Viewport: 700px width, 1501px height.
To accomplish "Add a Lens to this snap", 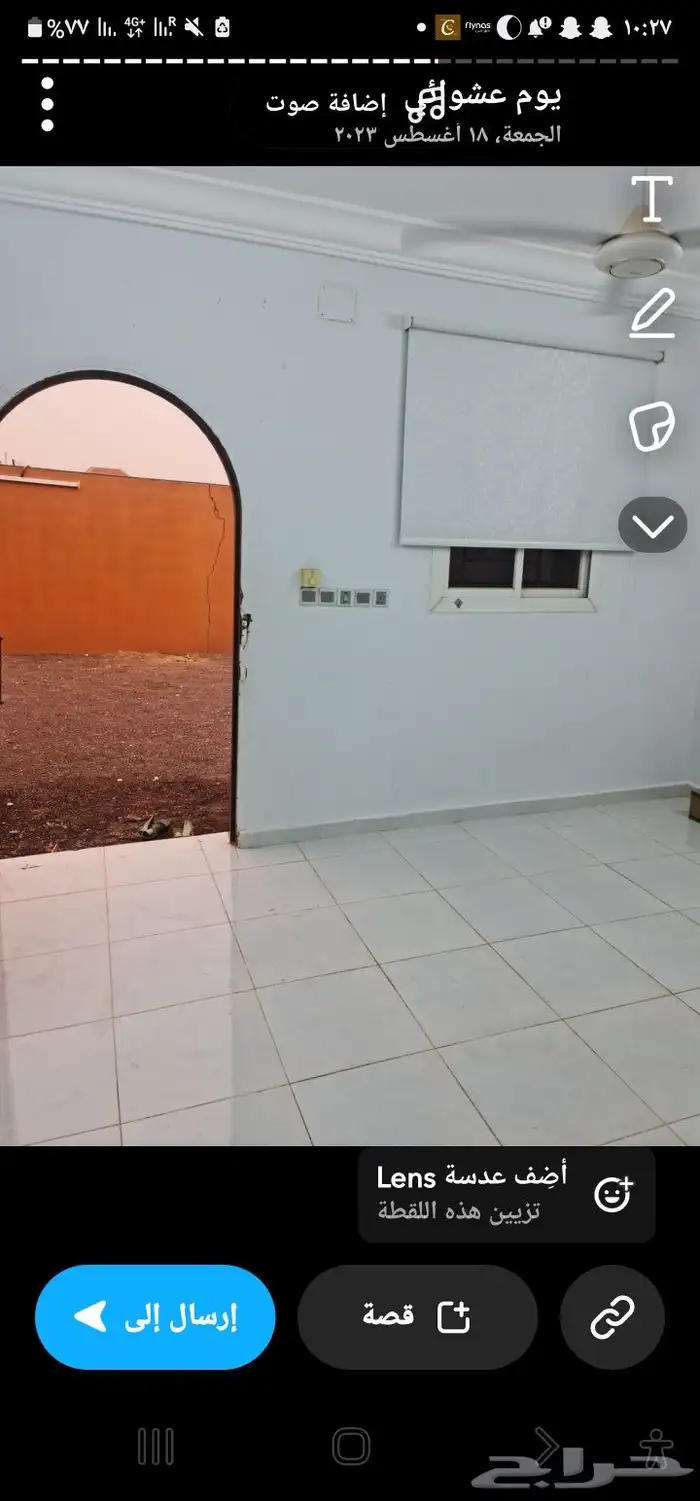I will pyautogui.click(x=507, y=1194).
